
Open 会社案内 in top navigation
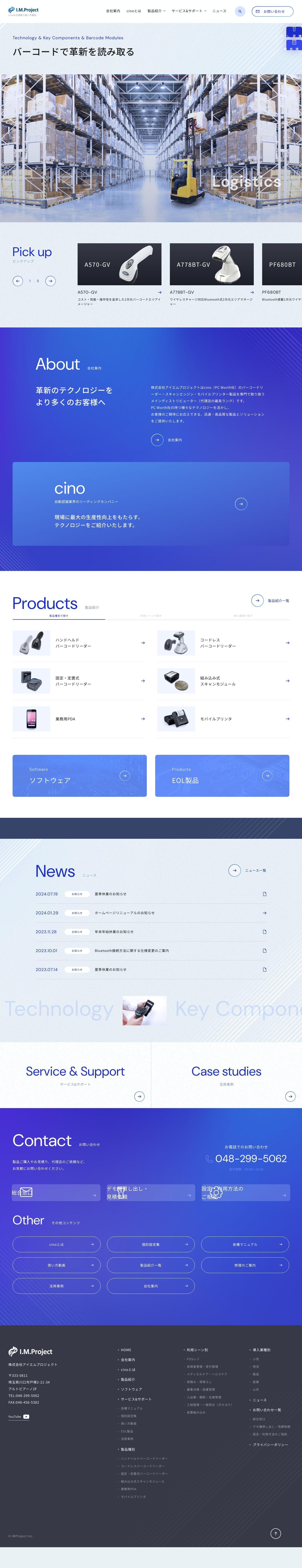[x=113, y=11]
